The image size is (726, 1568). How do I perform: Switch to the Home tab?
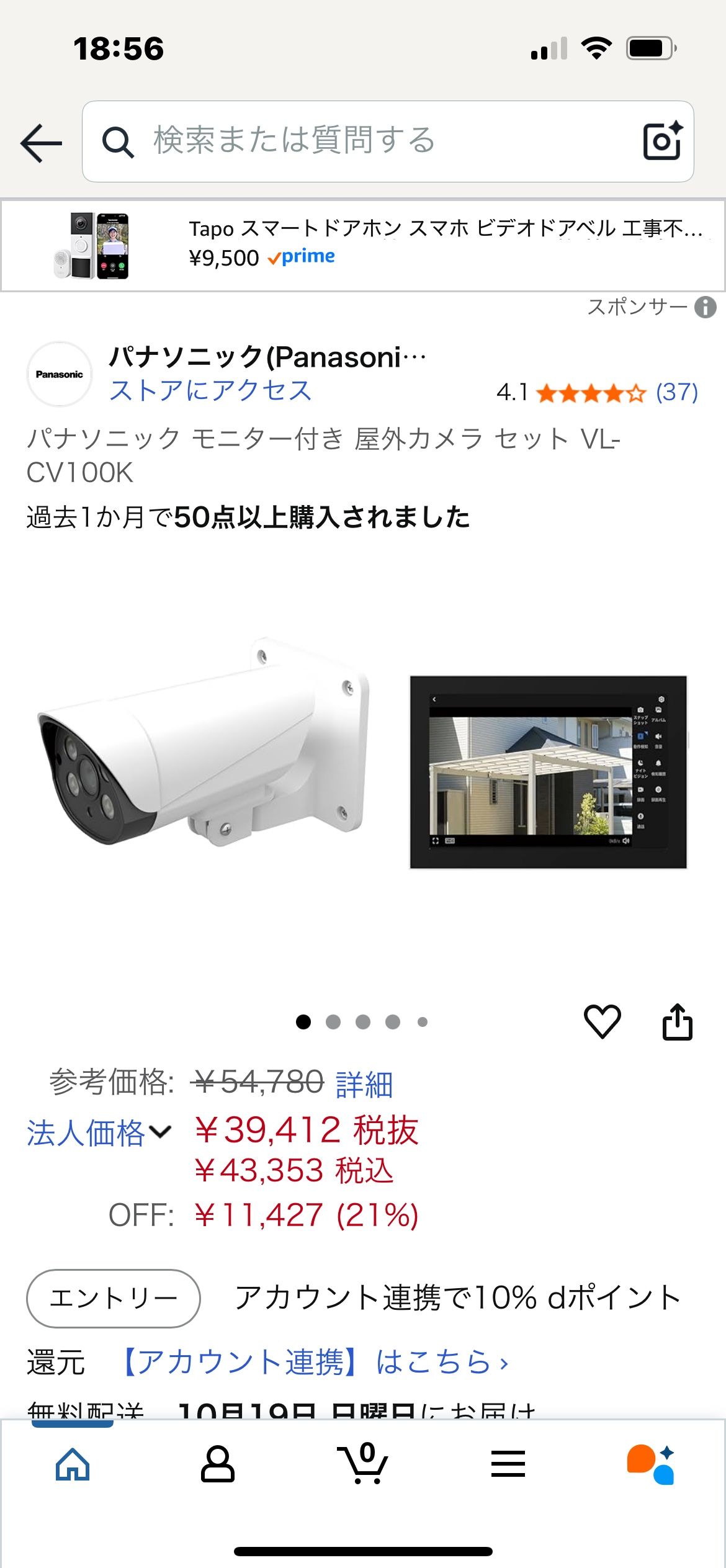[73, 1464]
